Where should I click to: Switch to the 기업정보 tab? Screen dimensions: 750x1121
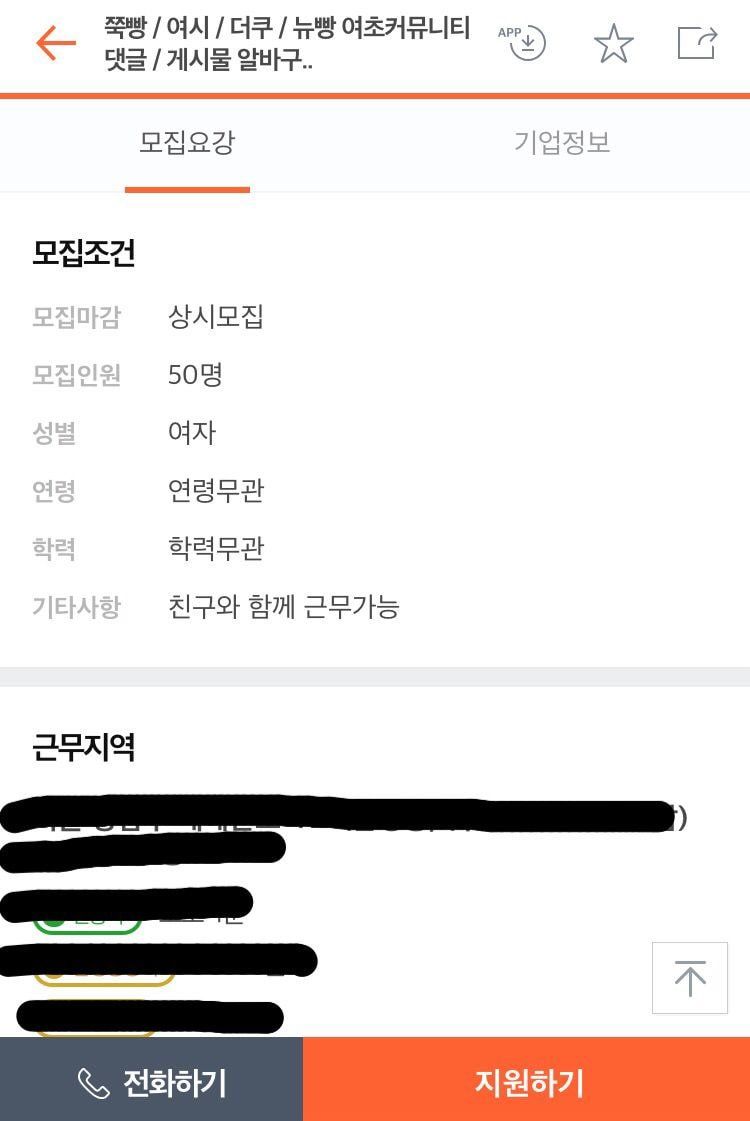click(562, 143)
